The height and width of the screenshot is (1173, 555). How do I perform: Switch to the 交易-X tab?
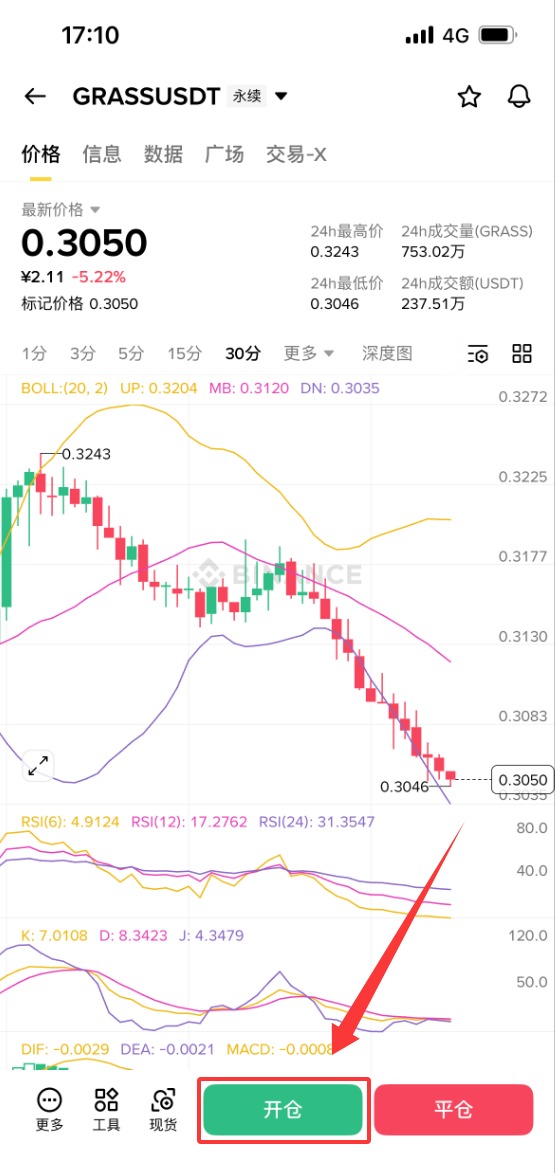tap(296, 154)
